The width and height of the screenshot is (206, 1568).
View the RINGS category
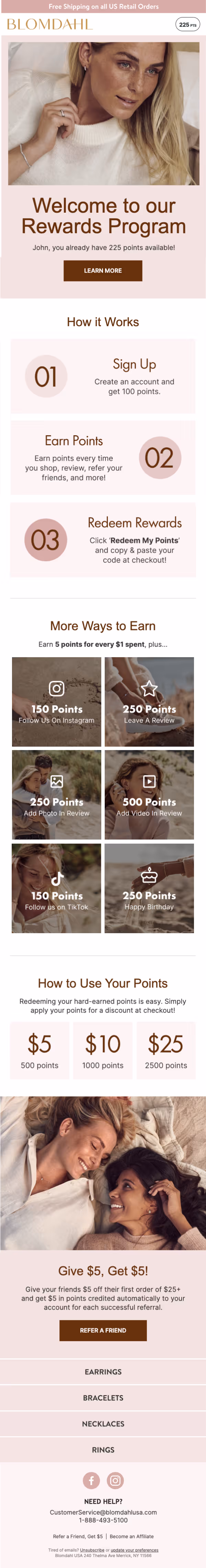103,1449
